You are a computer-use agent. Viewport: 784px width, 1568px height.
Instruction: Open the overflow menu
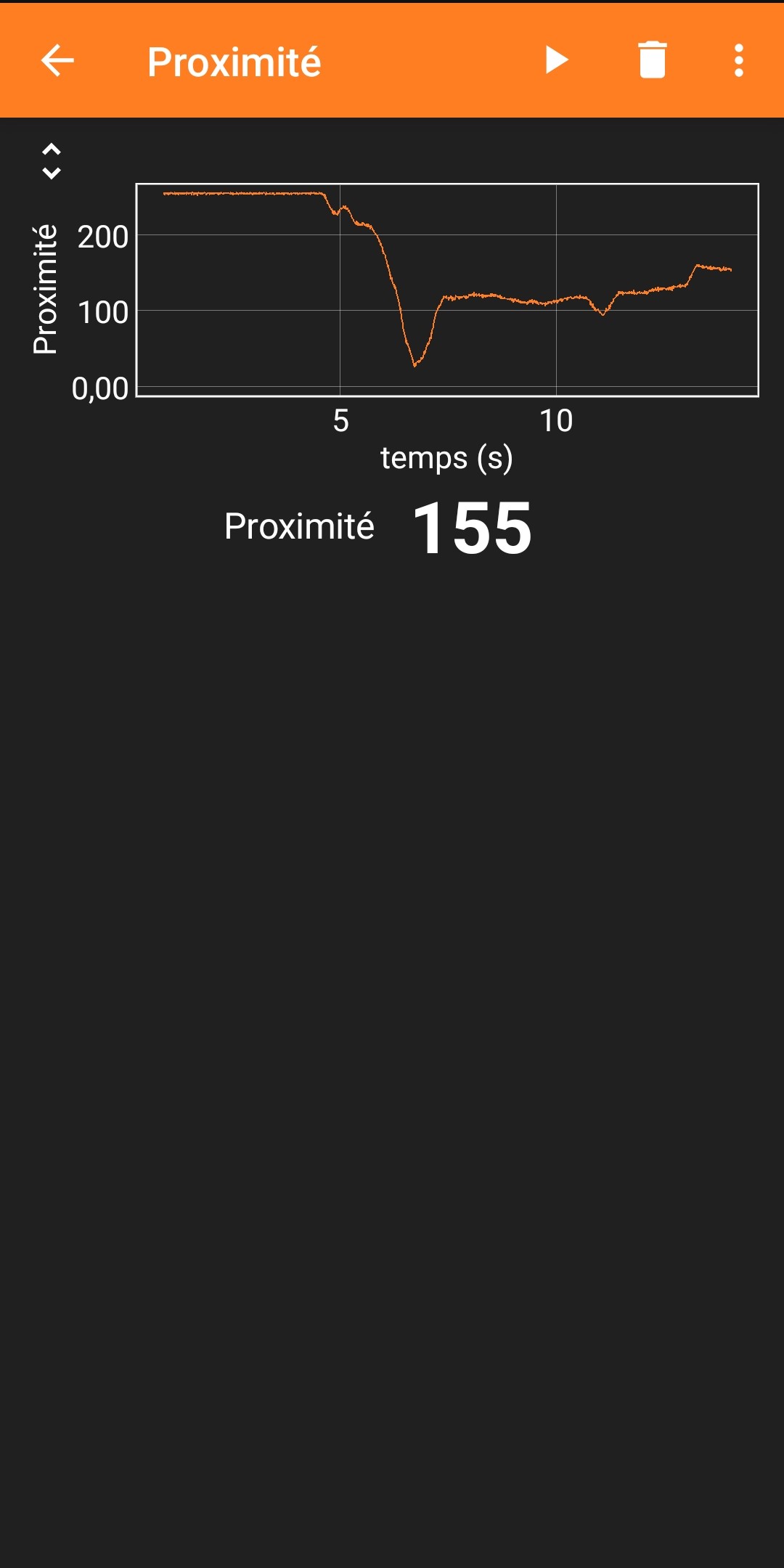pyautogui.click(x=738, y=60)
